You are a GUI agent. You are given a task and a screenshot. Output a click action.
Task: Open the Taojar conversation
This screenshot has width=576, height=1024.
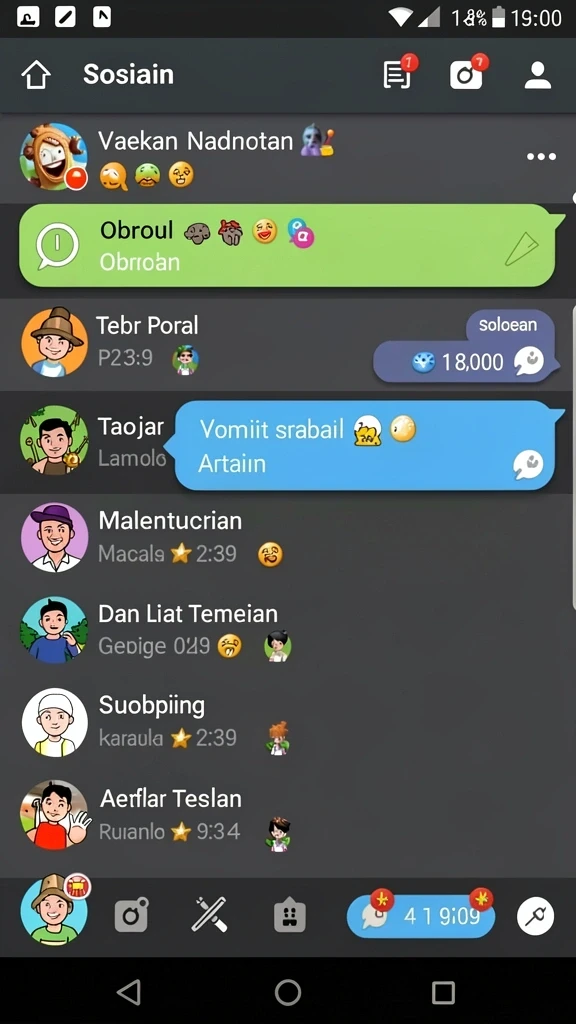[x=288, y=443]
